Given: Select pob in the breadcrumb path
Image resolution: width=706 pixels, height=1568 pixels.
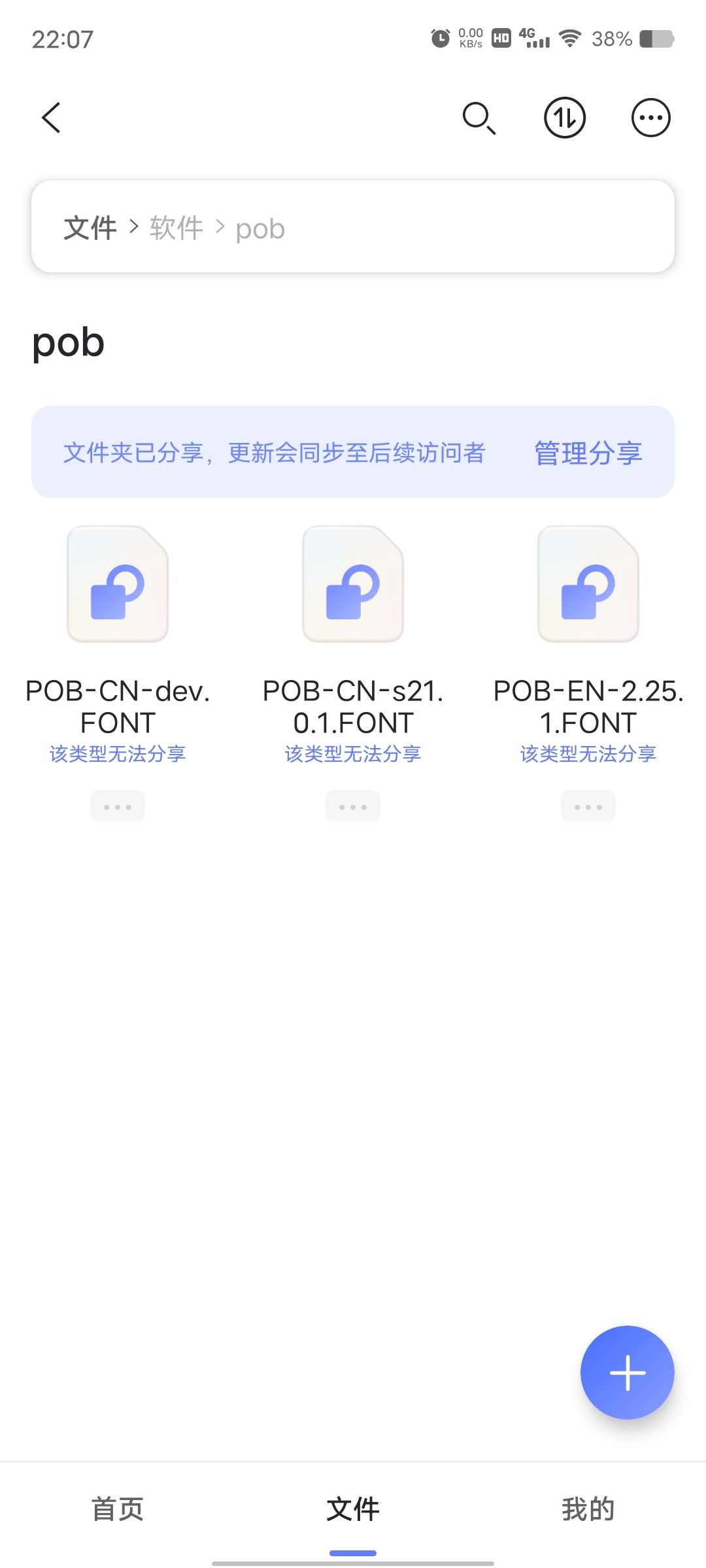Looking at the screenshot, I should click(x=260, y=228).
